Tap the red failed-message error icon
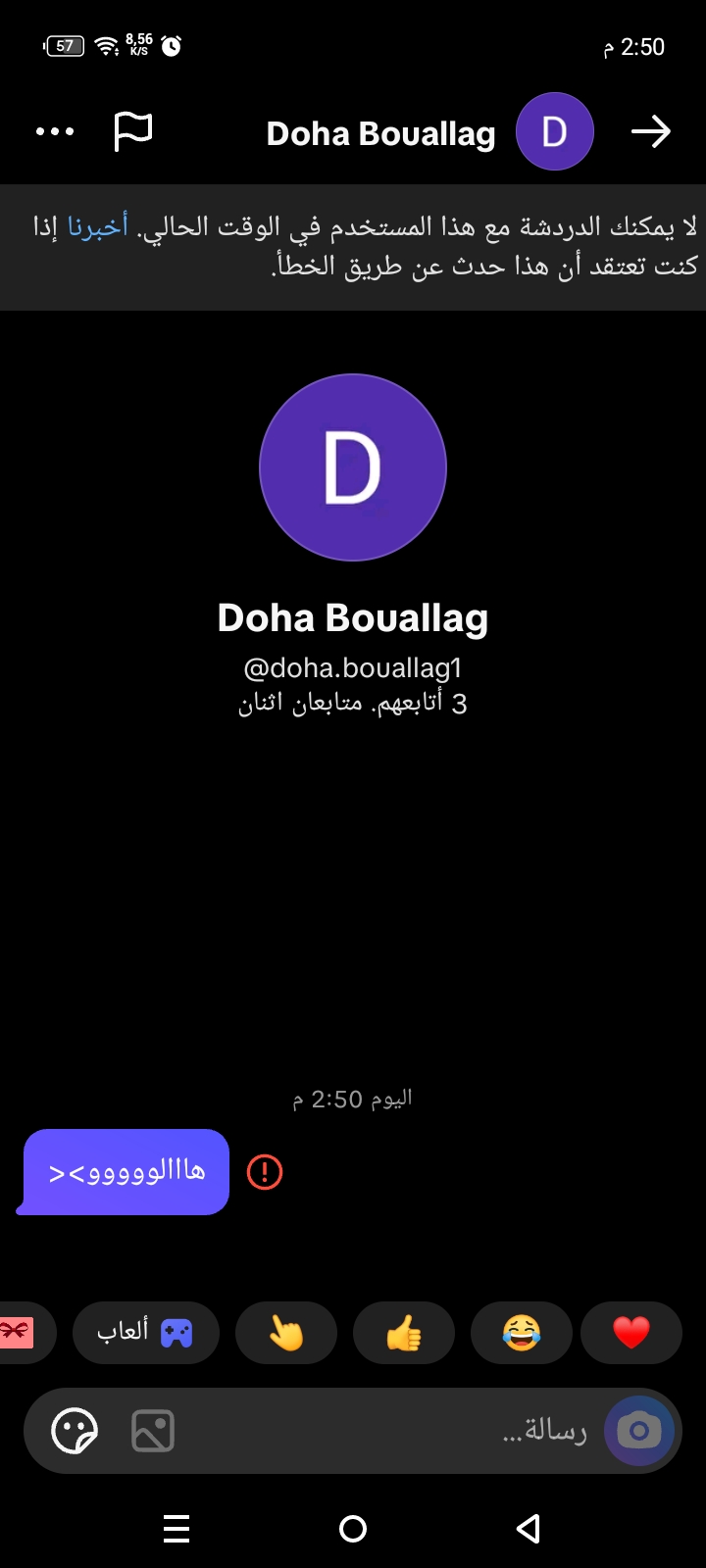Viewport: 706px width, 1568px height. click(265, 1172)
